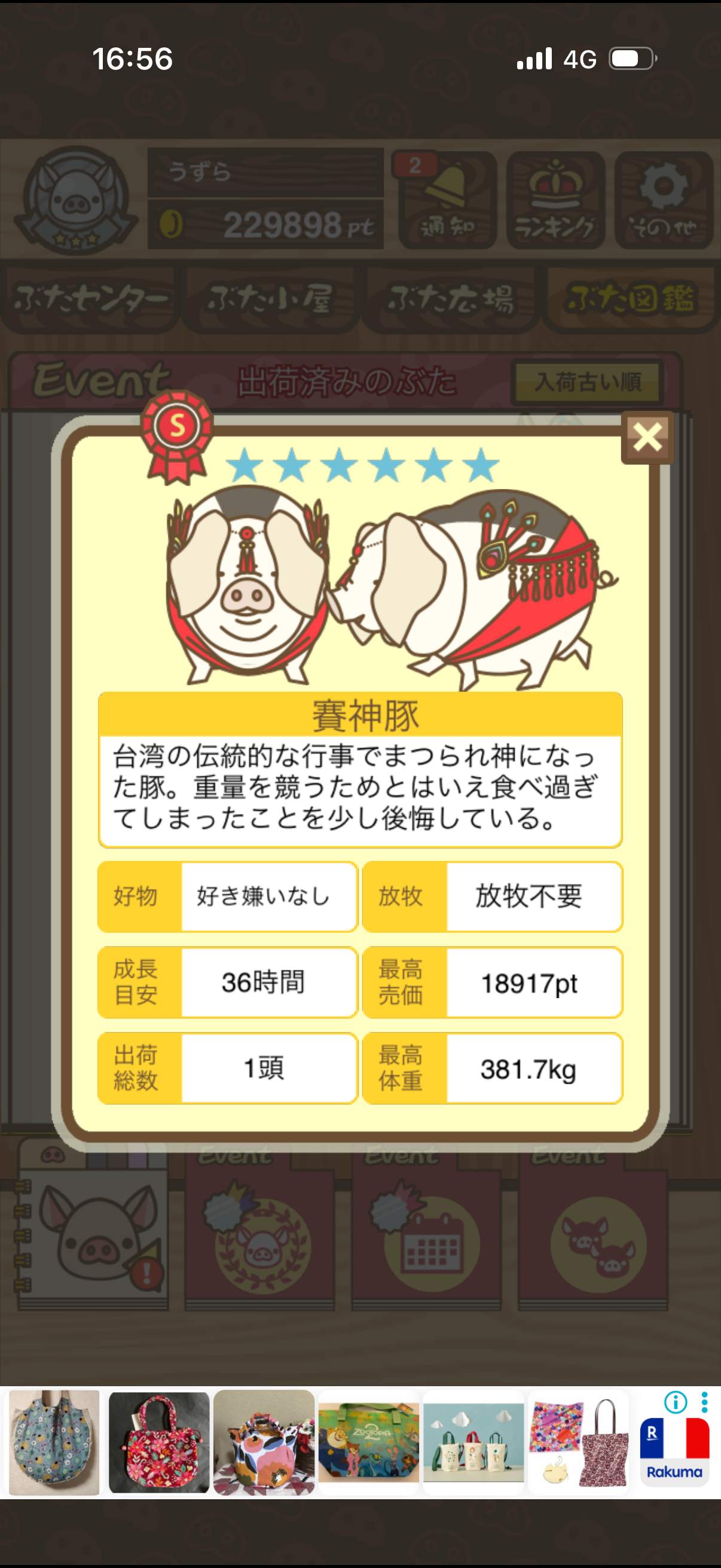Open the 通知 notifications bell
The image size is (721, 1568).
[x=447, y=200]
